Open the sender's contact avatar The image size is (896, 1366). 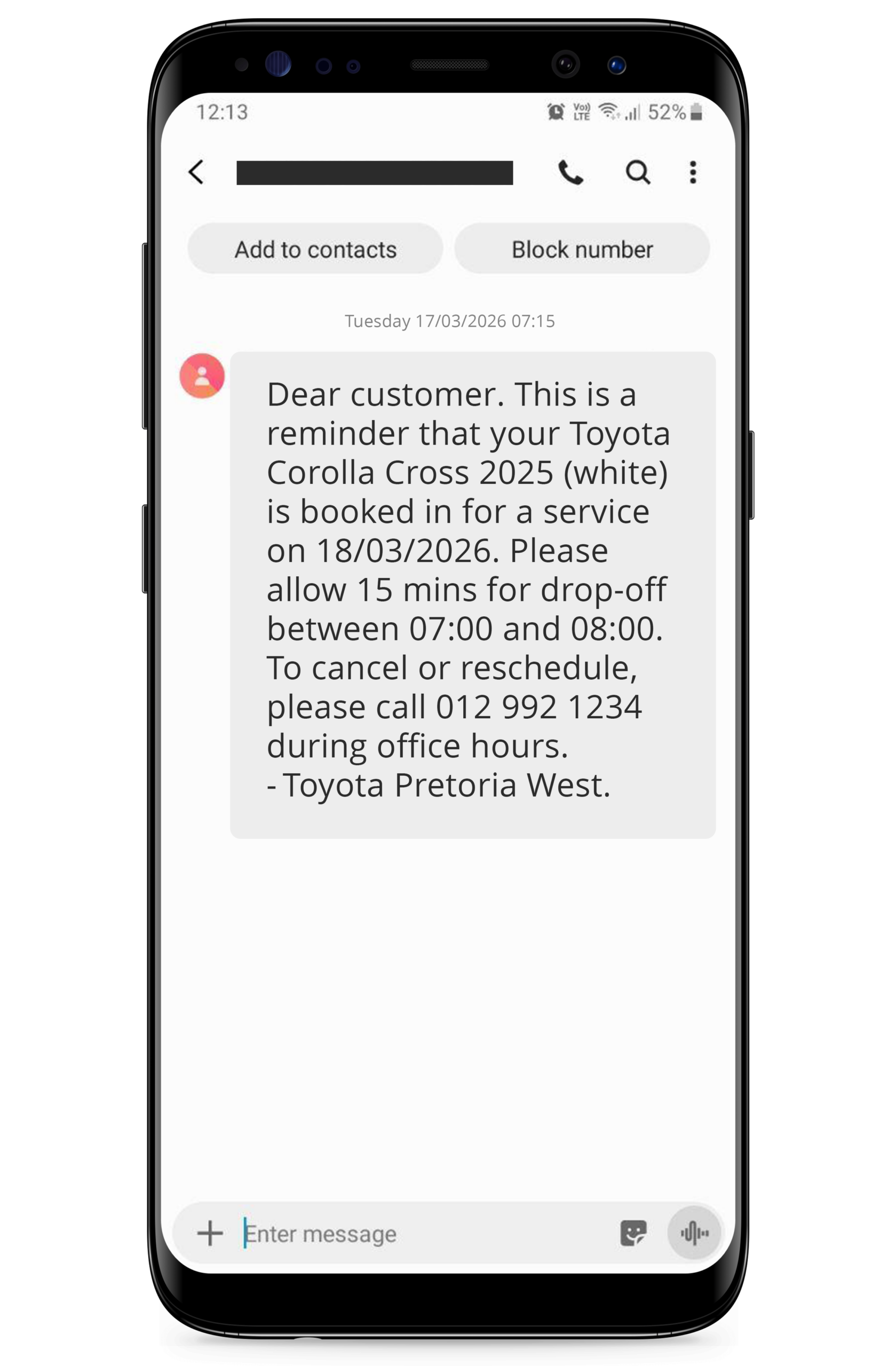tap(202, 376)
